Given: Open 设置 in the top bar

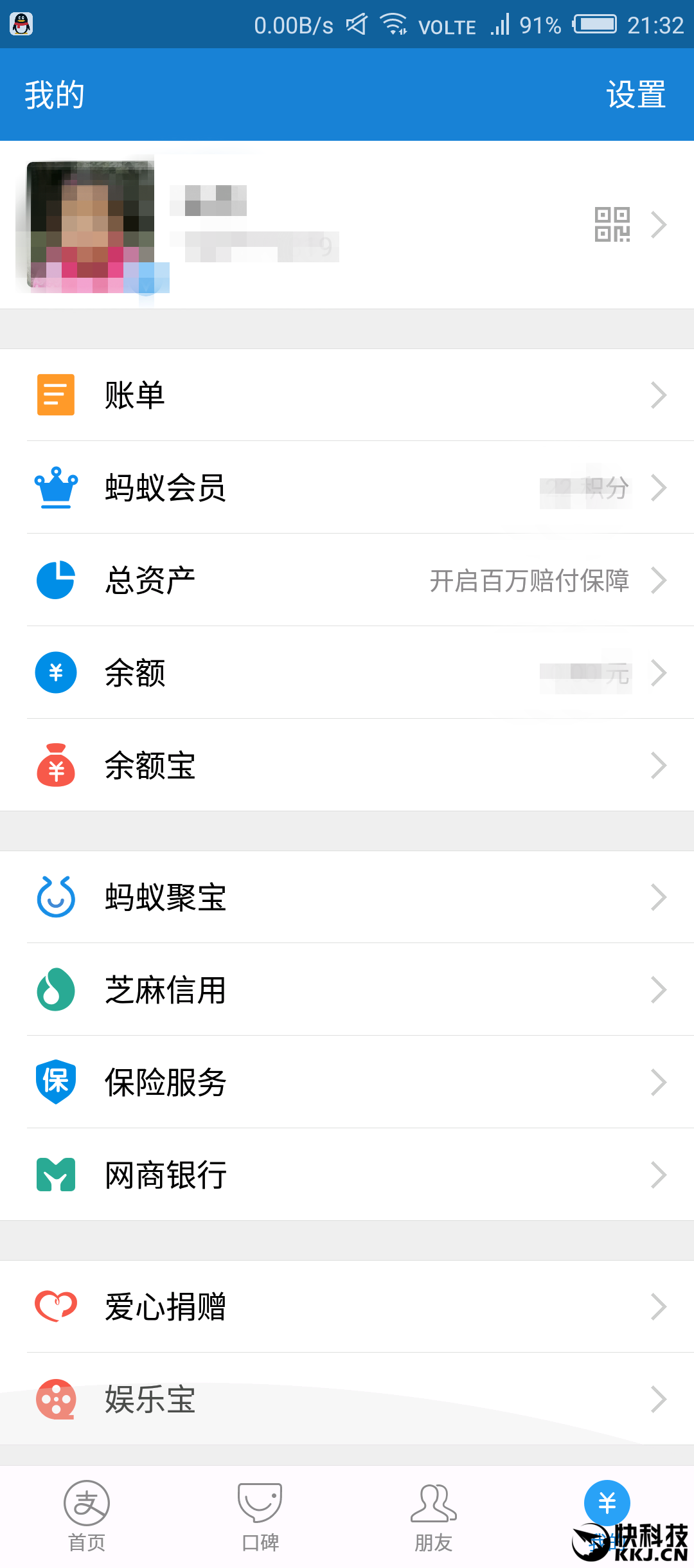Looking at the screenshot, I should [x=636, y=95].
